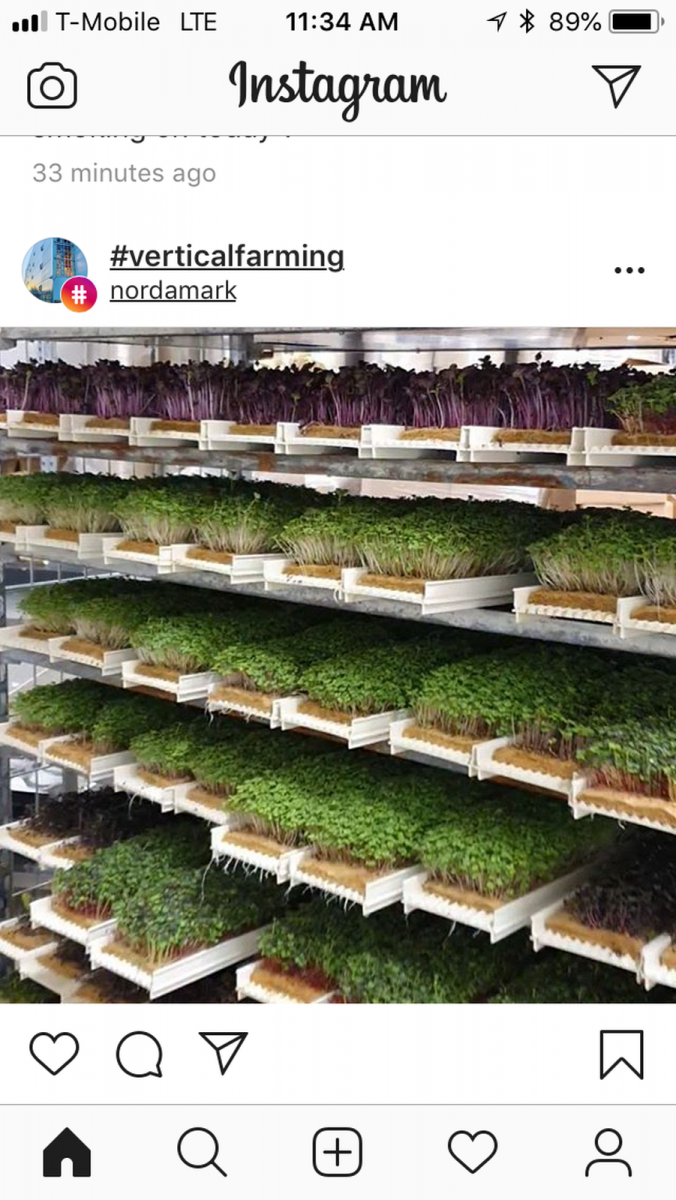Visit the nordamark profile link
The image size is (676, 1200).
coord(173,291)
